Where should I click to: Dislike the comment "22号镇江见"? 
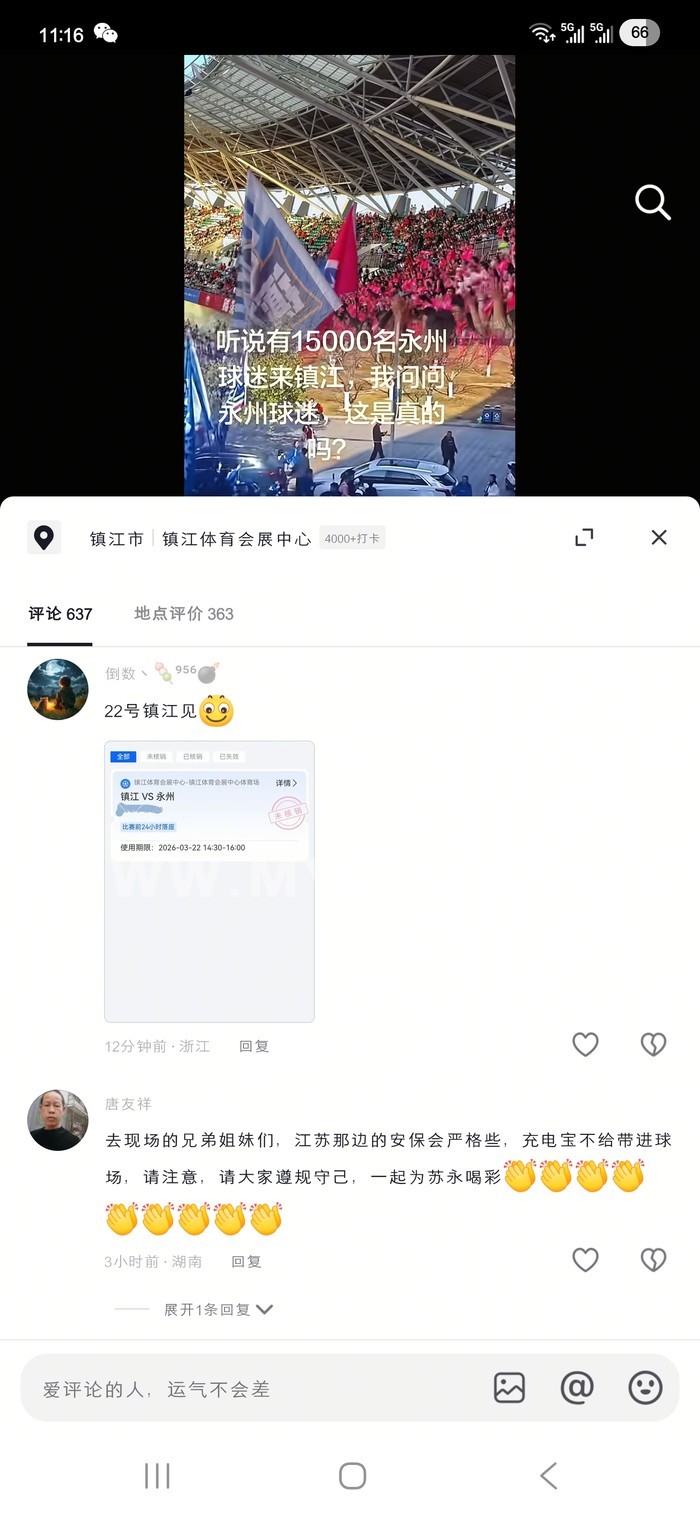pyautogui.click(x=653, y=1045)
